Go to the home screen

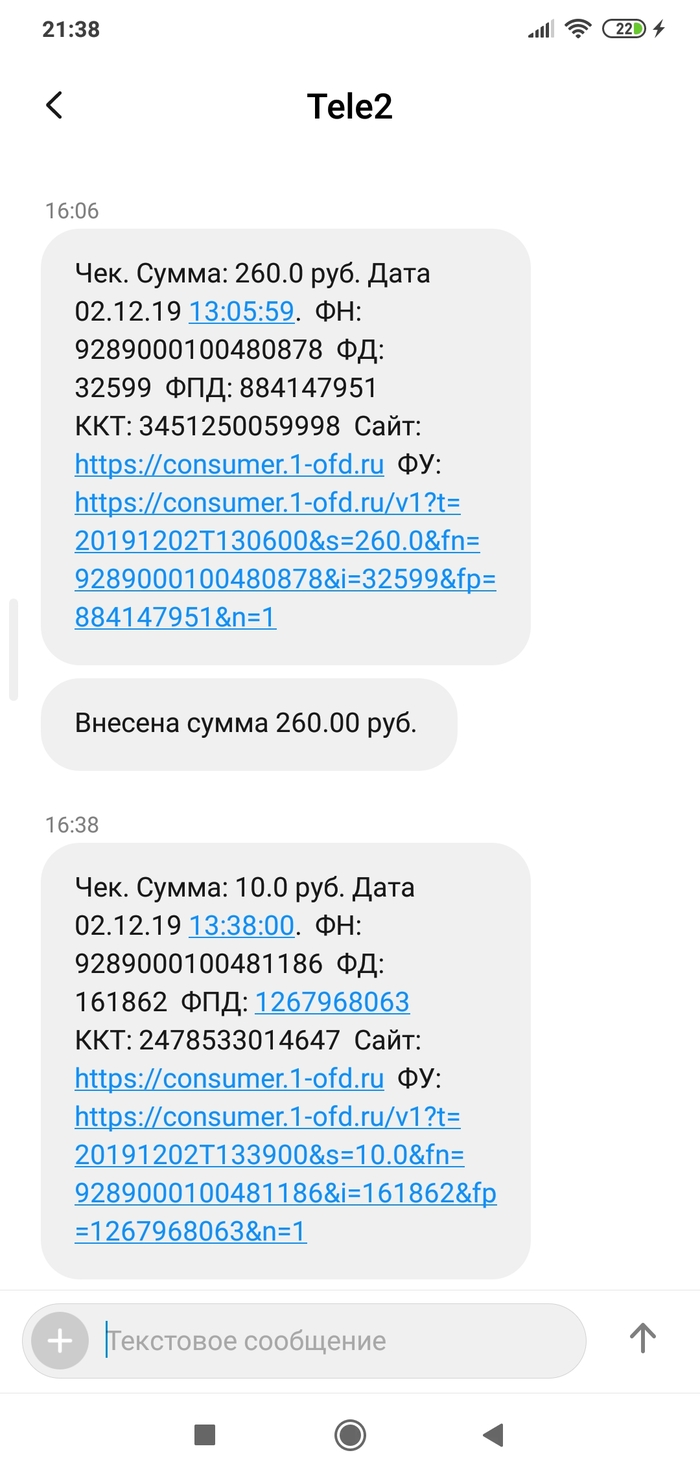point(350,1435)
